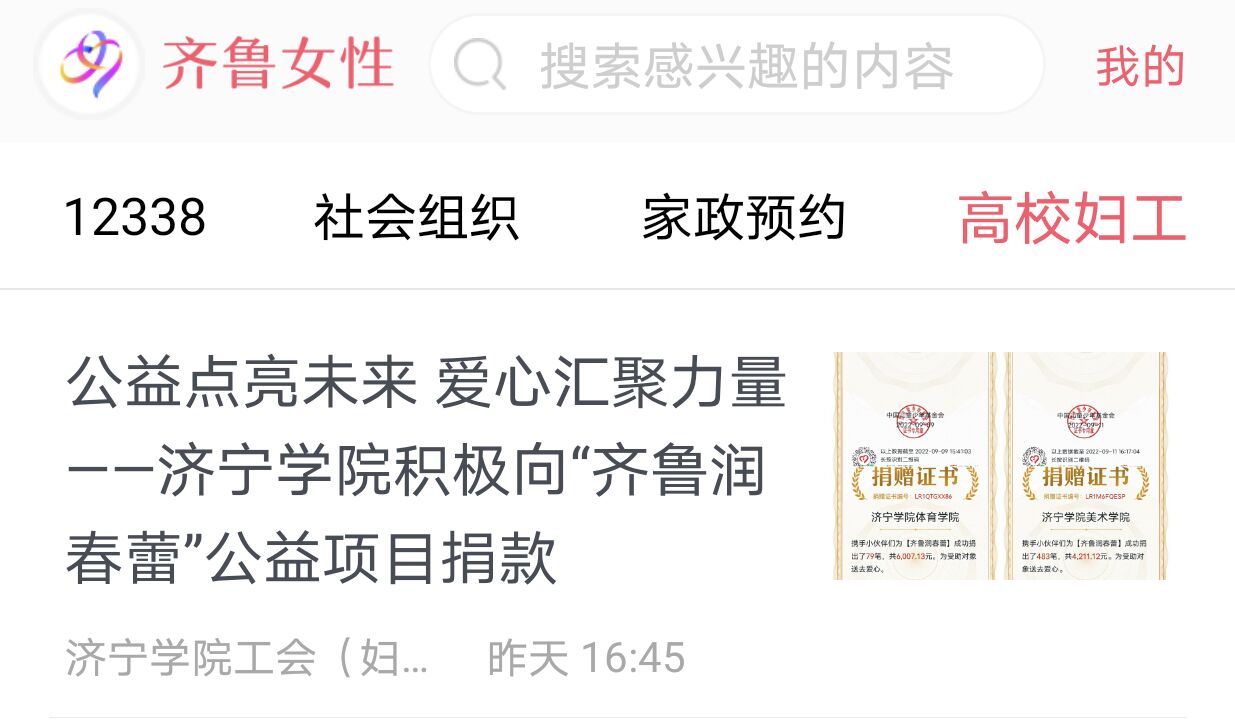Select the 高校妇工 tab
1235x722 pixels.
[x=1072, y=218]
